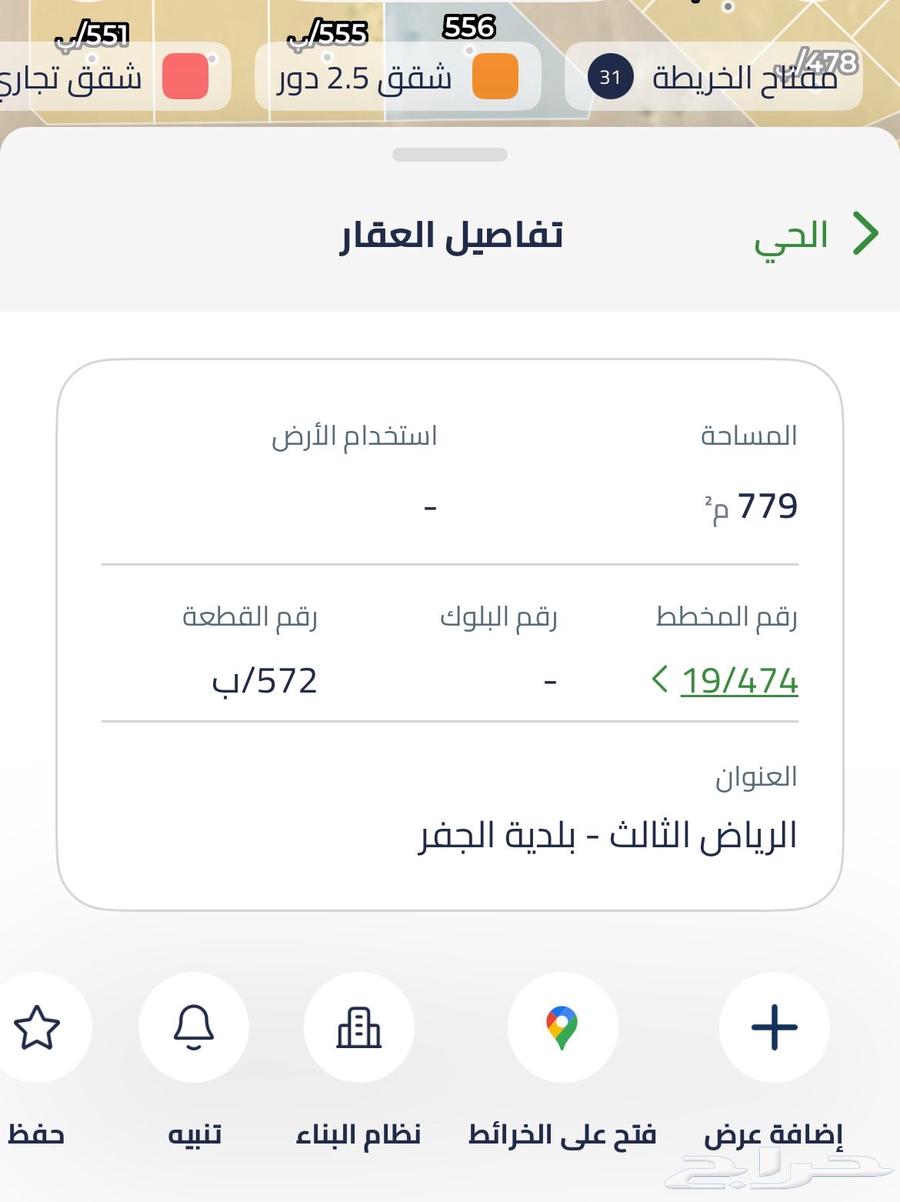Tap the drag handle on details sheet
This screenshot has width=900, height=1202.
450,154
